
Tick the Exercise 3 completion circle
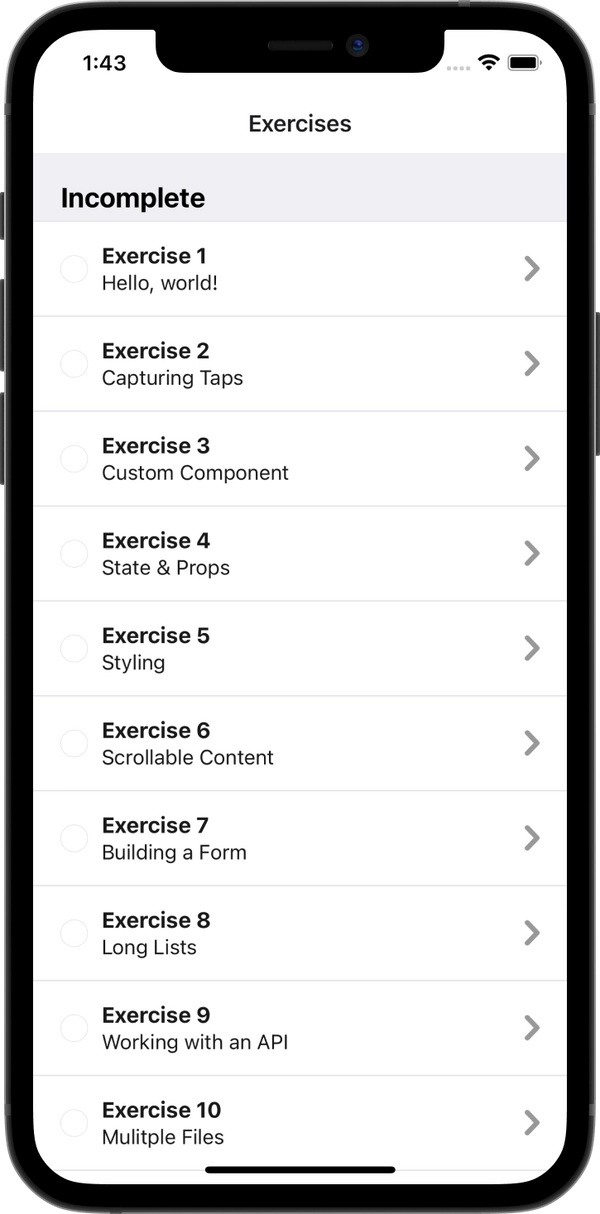pos(74,458)
